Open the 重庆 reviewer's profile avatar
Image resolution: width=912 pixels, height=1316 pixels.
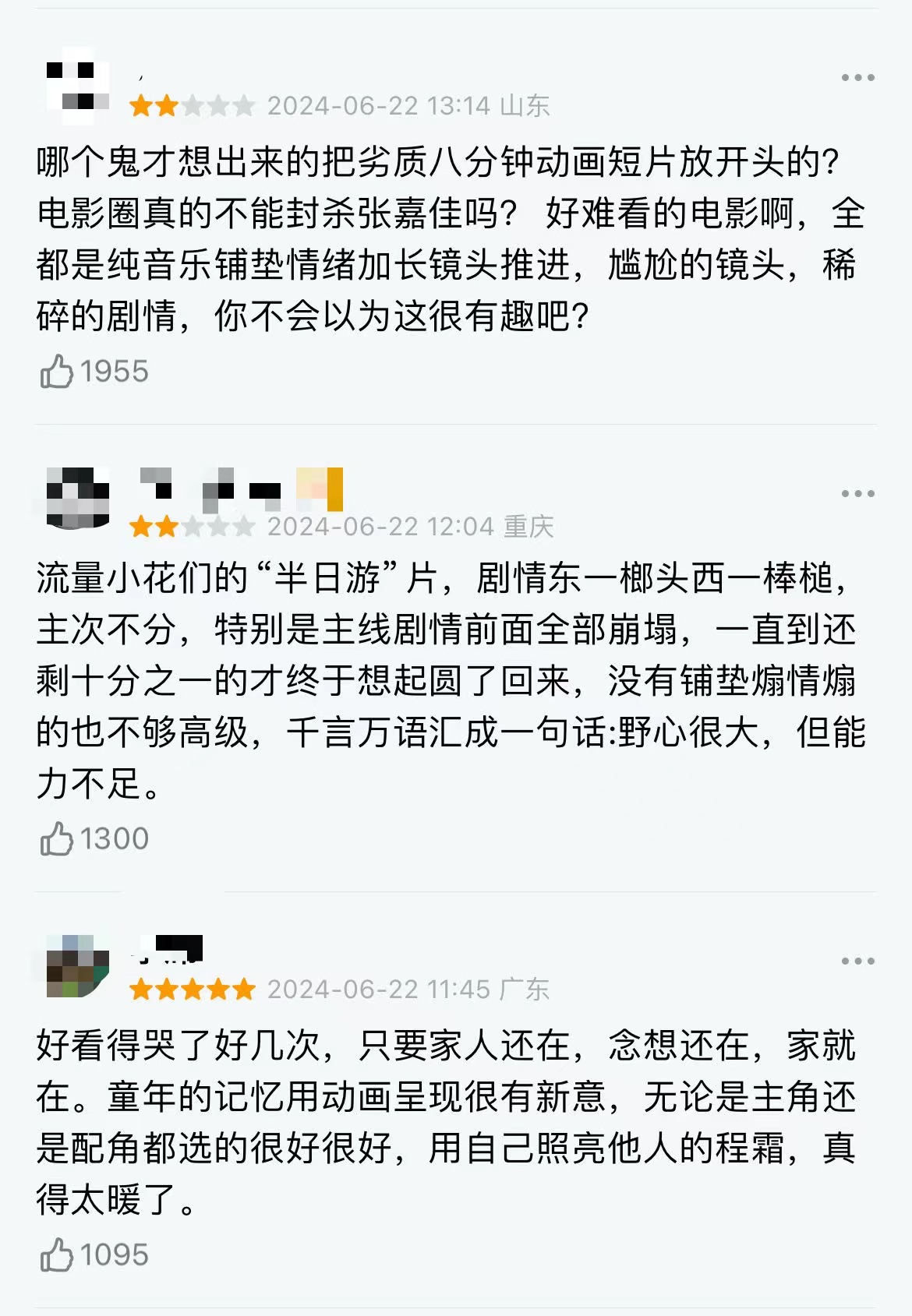77,499
